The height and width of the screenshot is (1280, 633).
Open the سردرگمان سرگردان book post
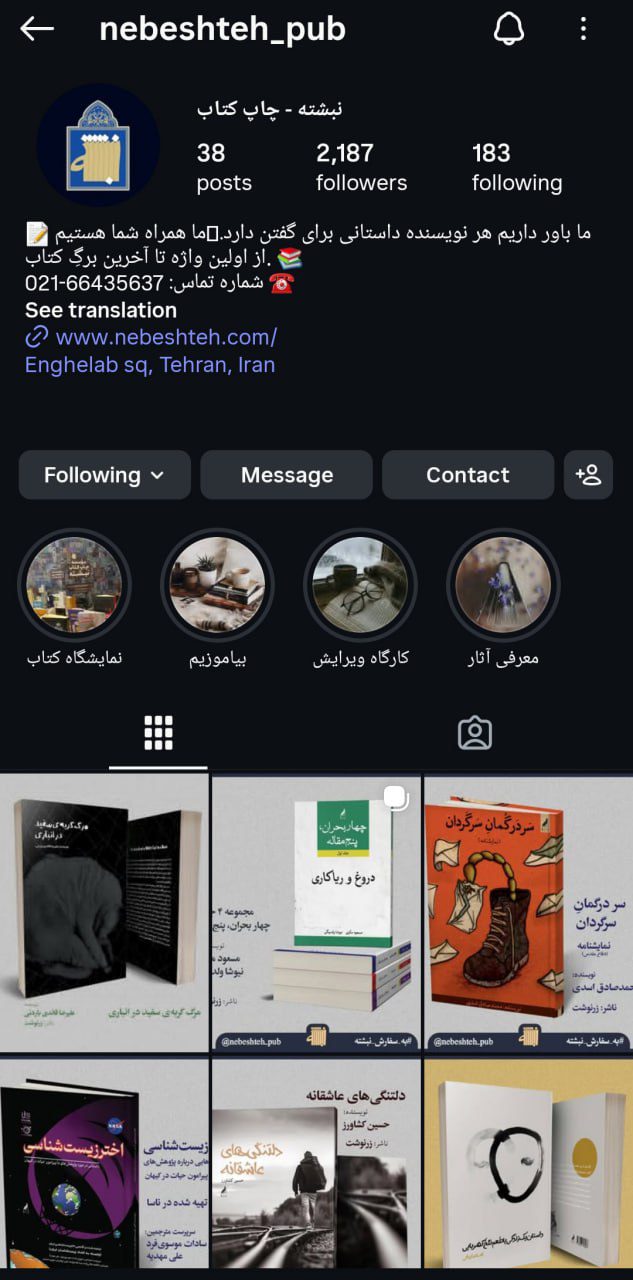[x=528, y=913]
